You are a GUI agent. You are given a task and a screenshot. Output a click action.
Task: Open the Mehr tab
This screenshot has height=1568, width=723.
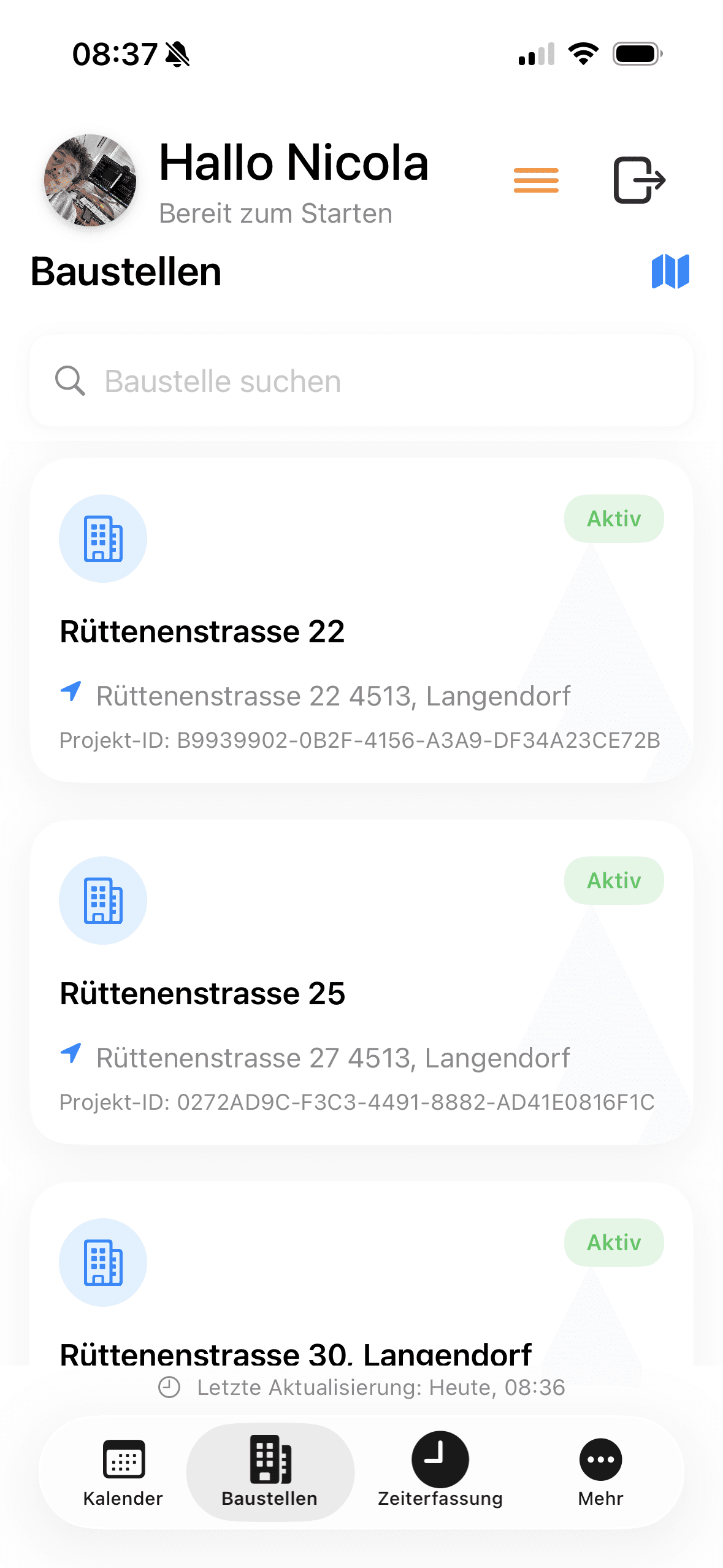point(600,1472)
